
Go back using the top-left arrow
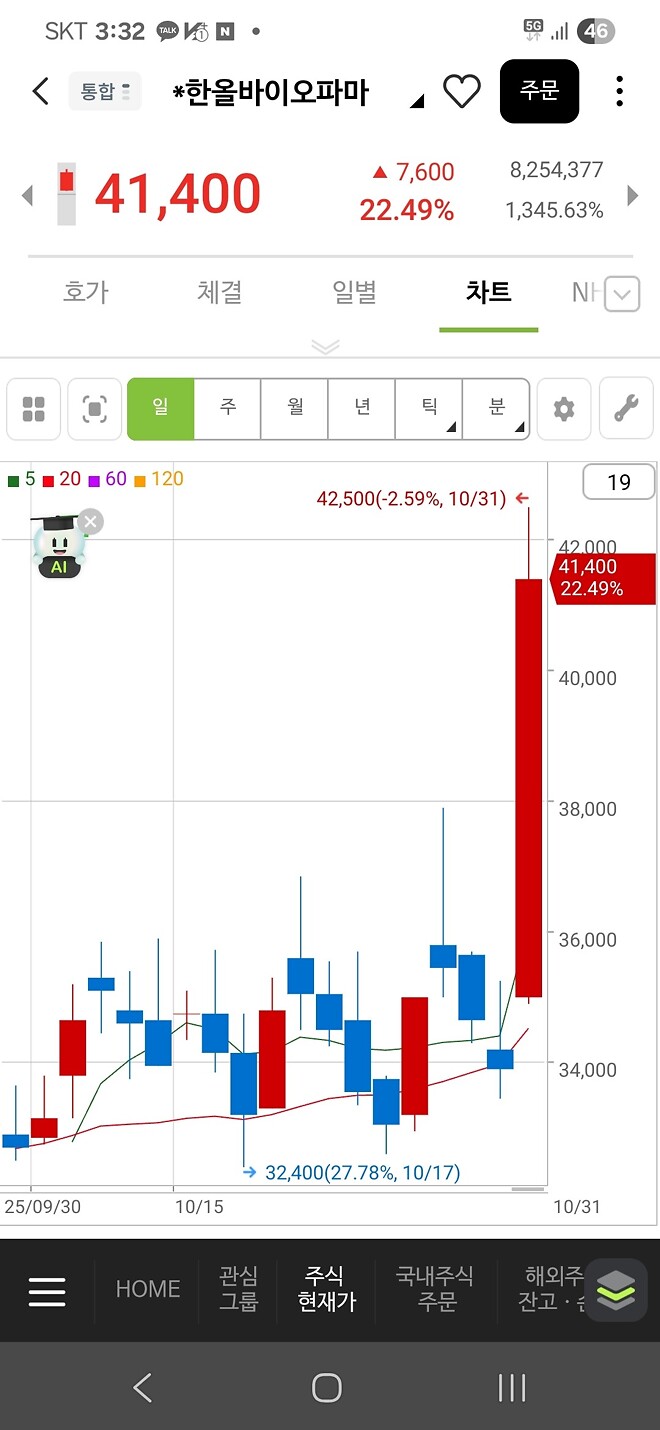click(40, 92)
